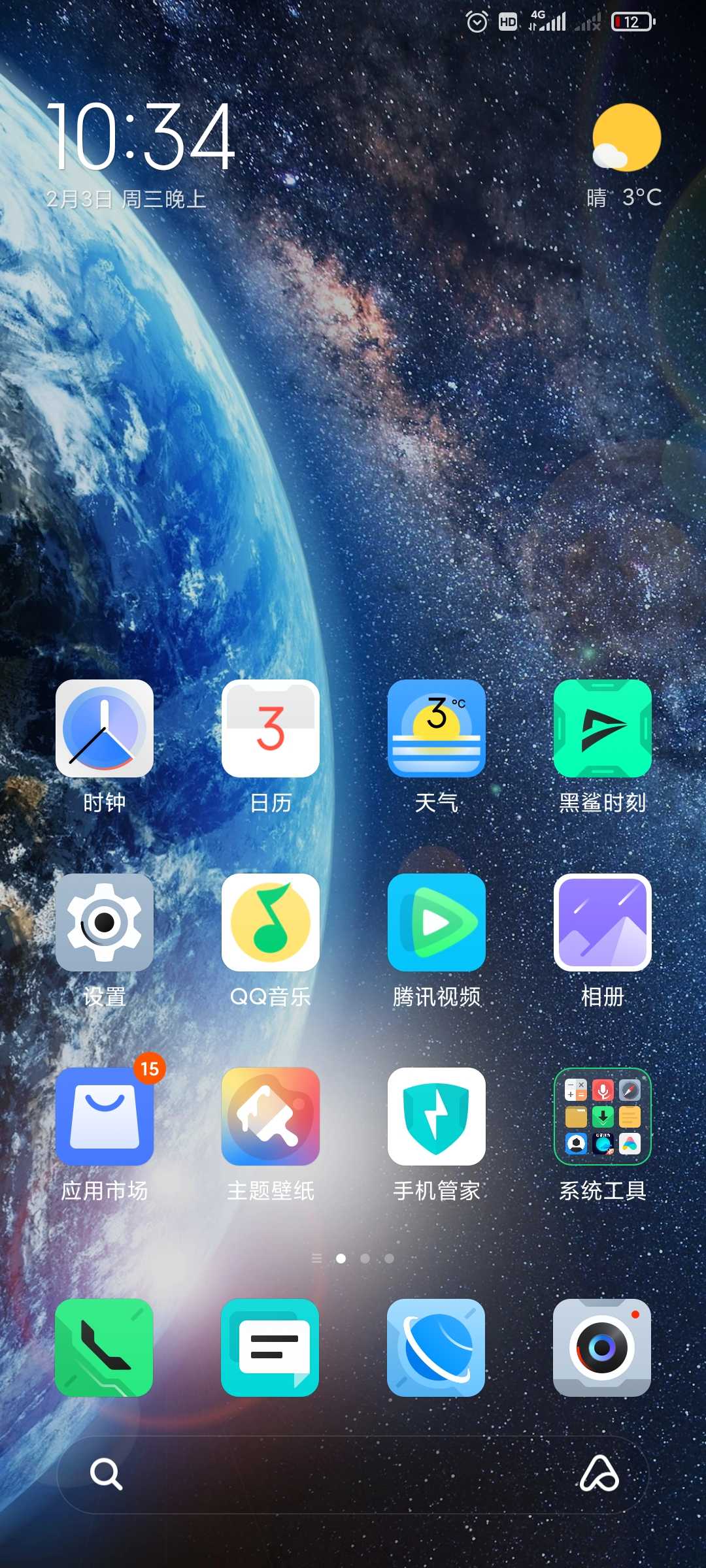This screenshot has width=706, height=1568.
Task: Tap the 10:34 clock widget
Action: [x=141, y=137]
